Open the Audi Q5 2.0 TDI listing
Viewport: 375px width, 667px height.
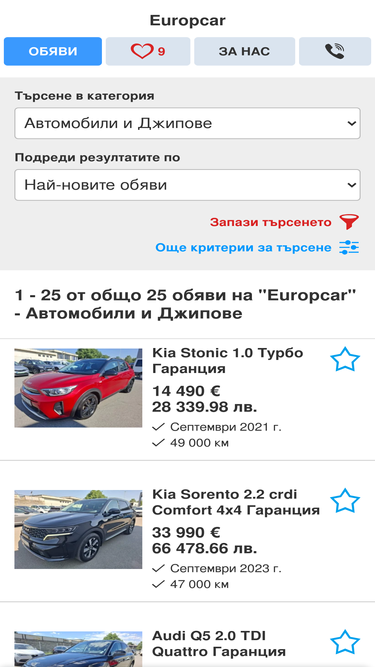click(219, 644)
